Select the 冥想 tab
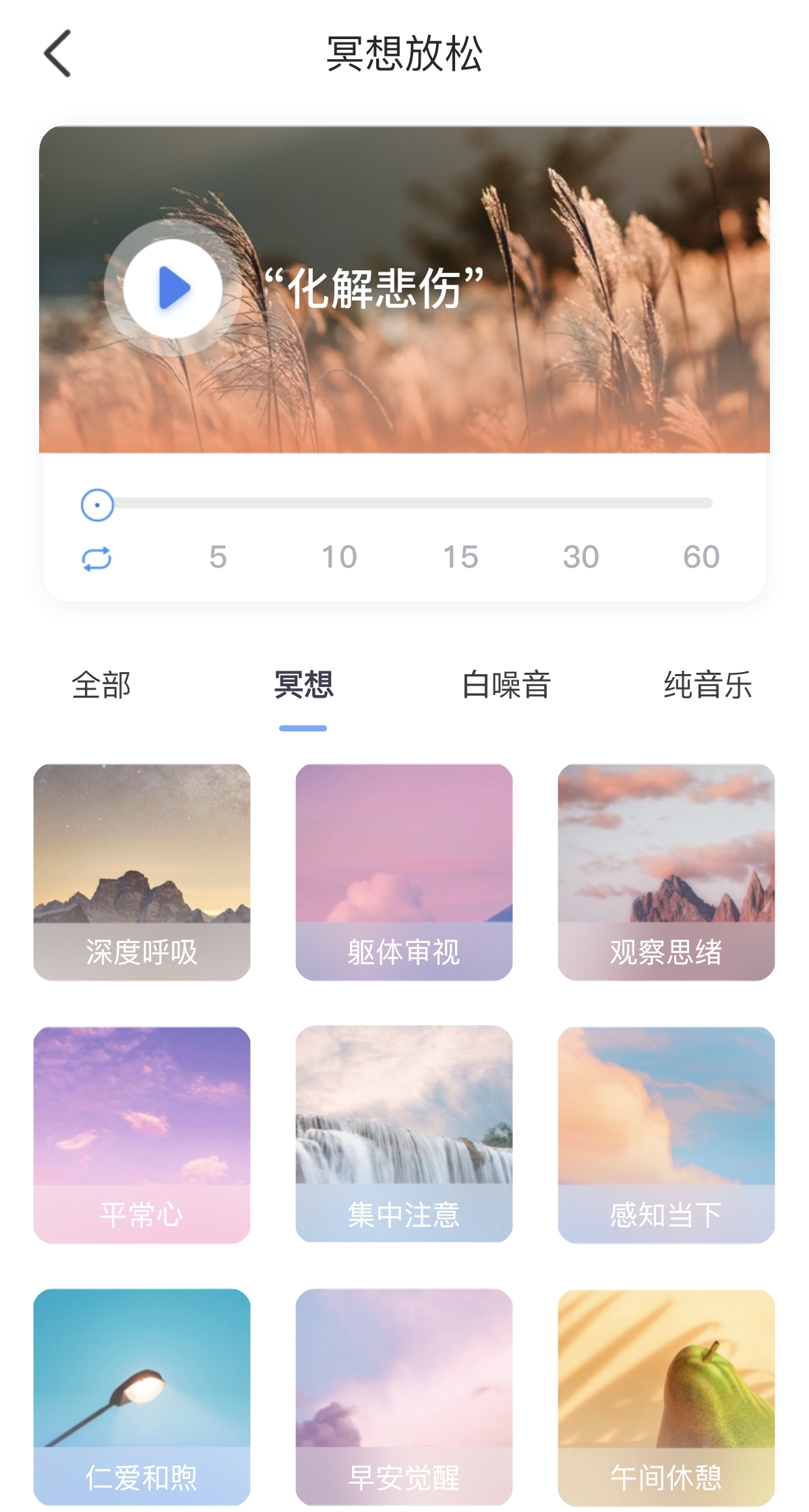The height and width of the screenshot is (1512, 809). click(303, 685)
